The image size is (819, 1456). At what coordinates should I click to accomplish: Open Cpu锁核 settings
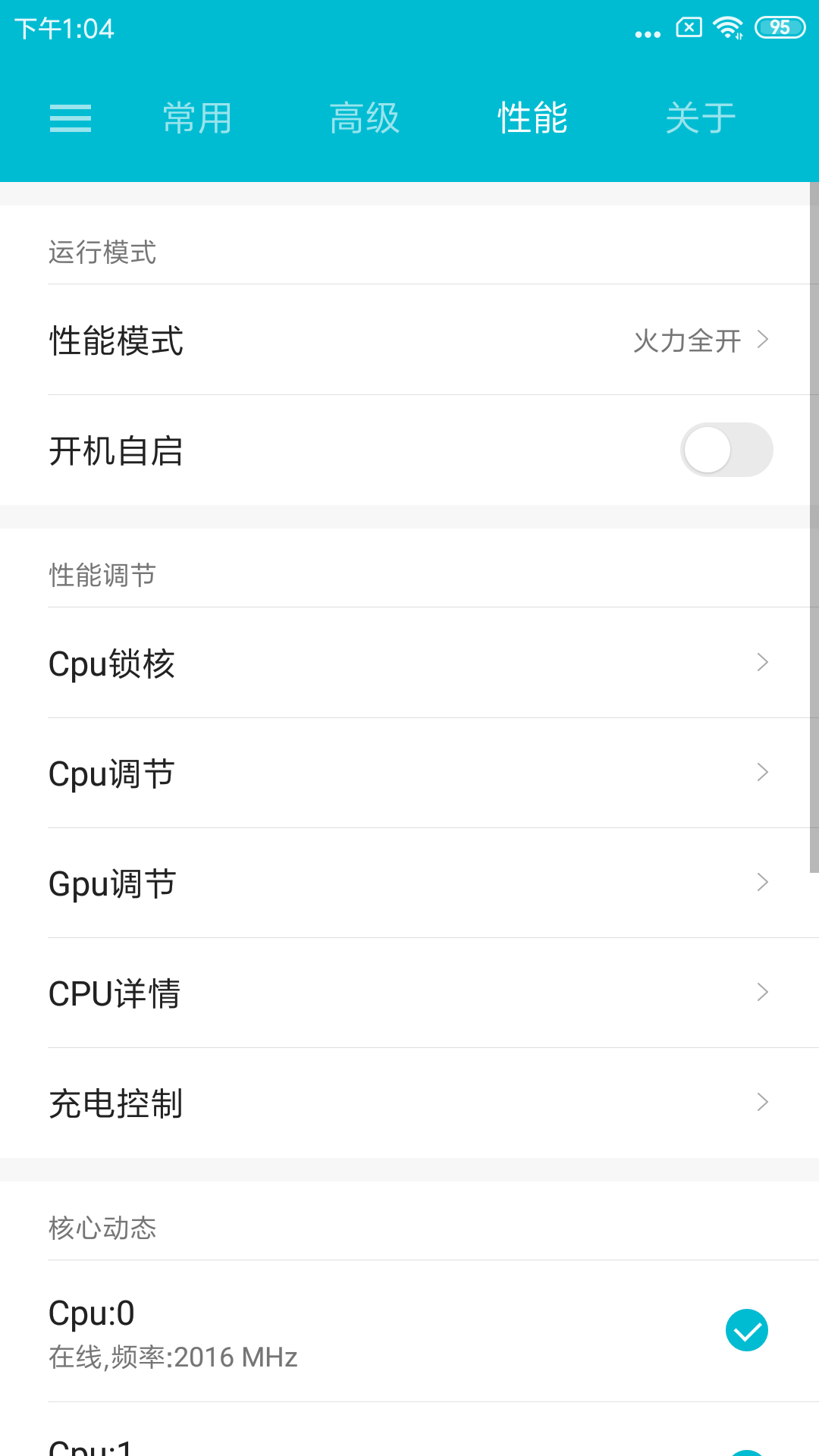409,664
